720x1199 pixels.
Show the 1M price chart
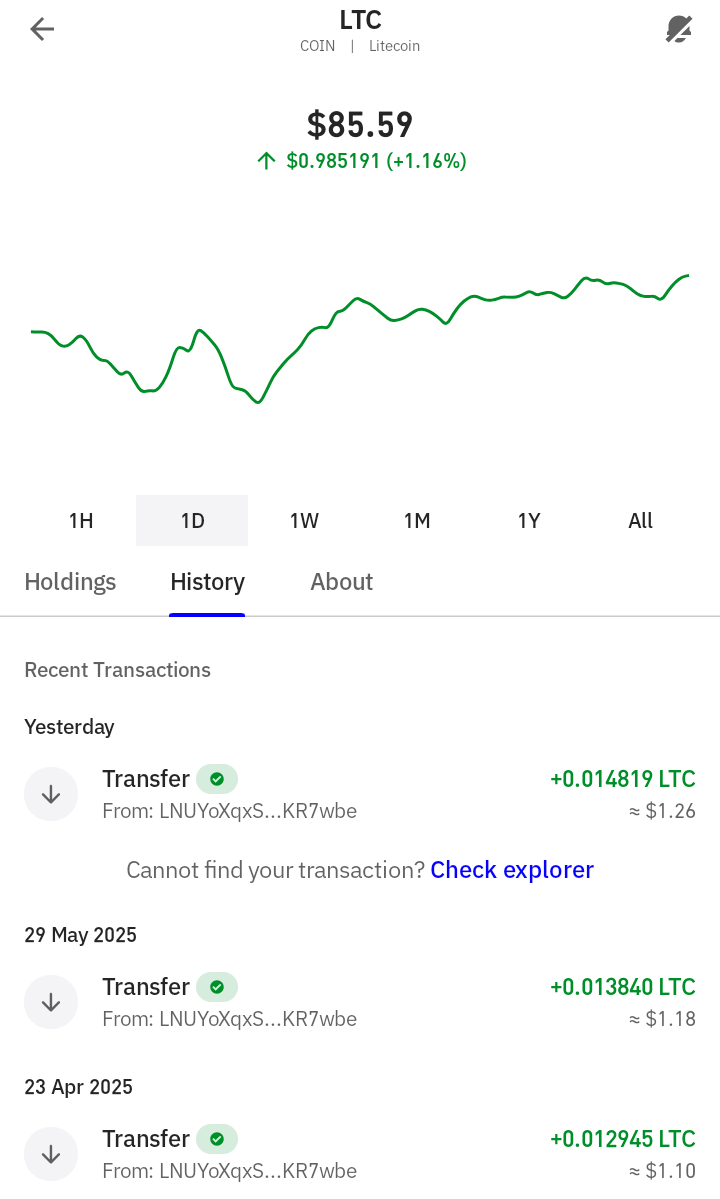tap(417, 521)
